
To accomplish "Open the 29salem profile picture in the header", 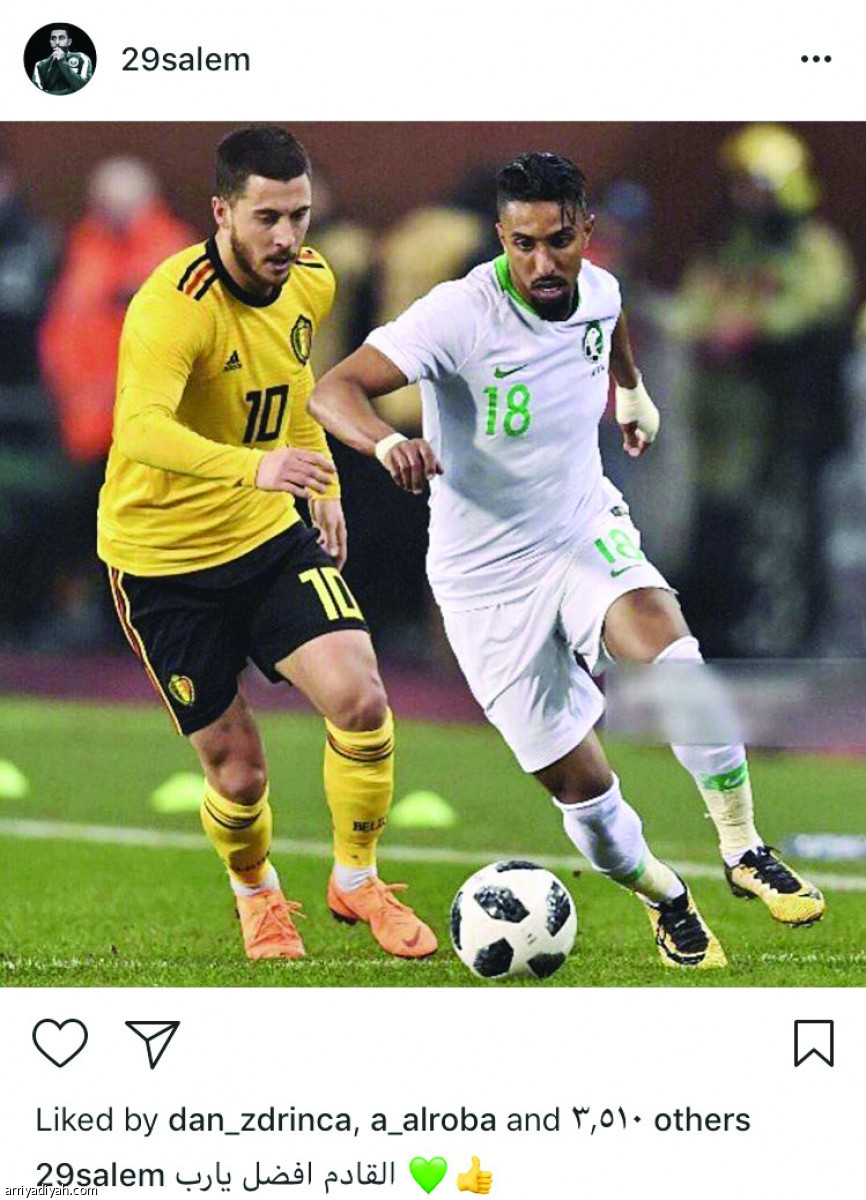I will point(60,59).
